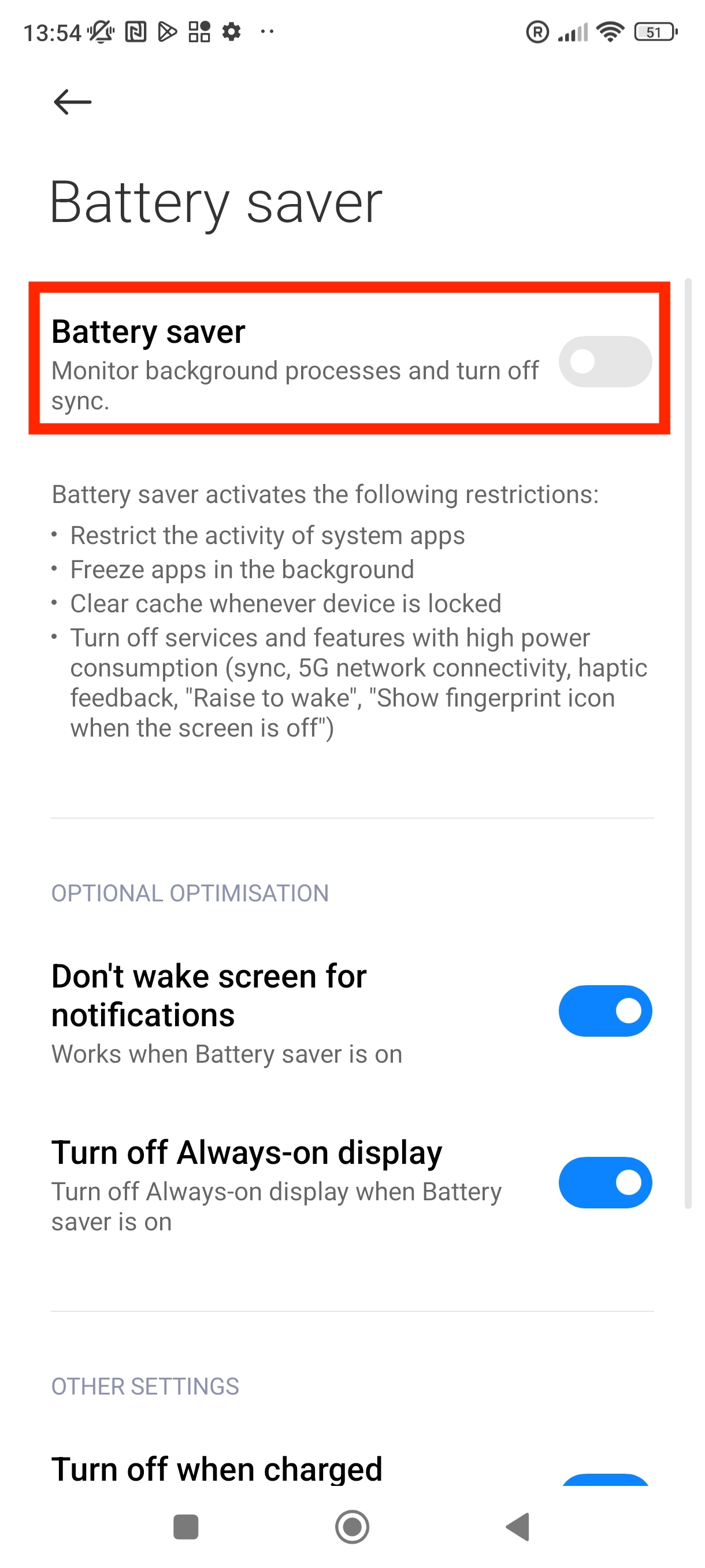Tap the muted notifications icon in status bar
This screenshot has height=1568, width=705.
tap(99, 32)
